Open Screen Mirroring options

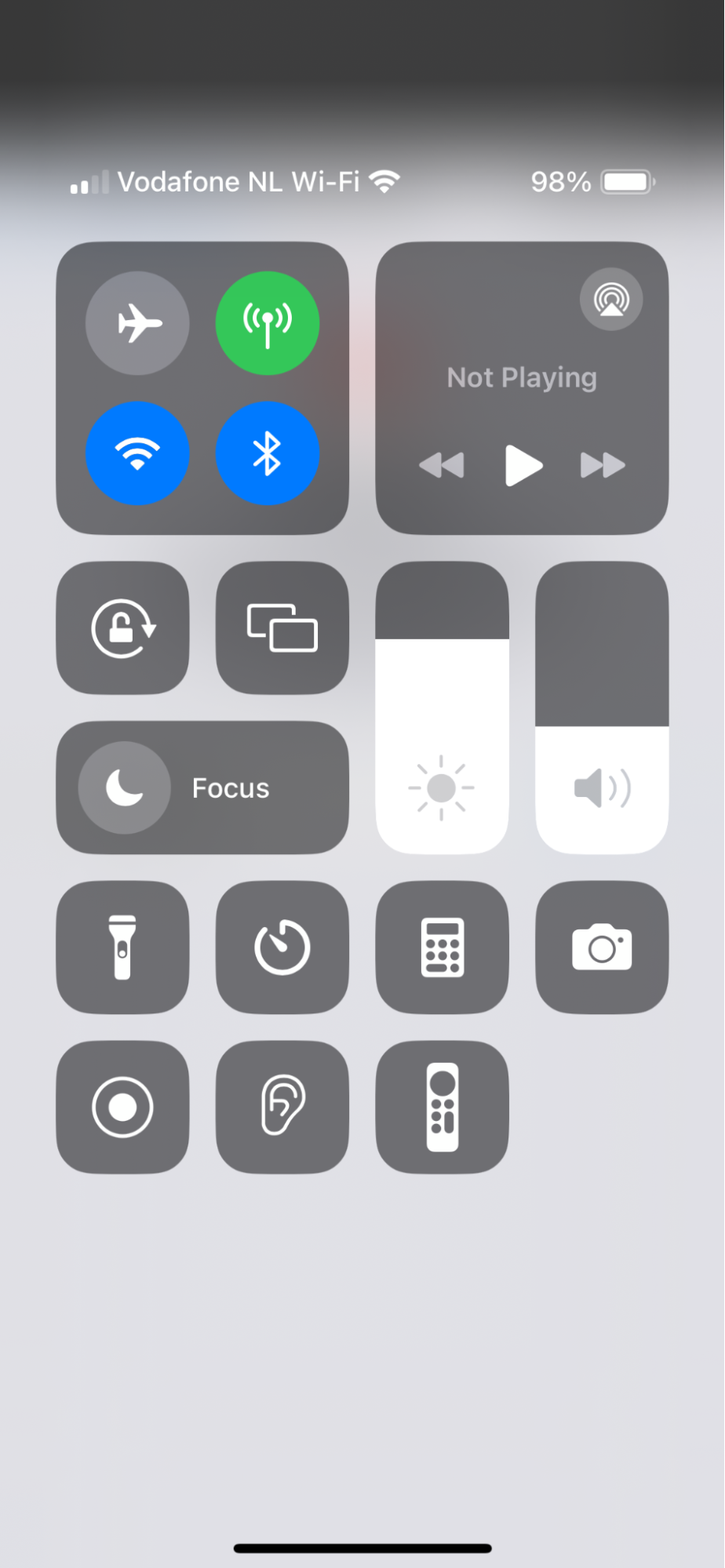click(x=282, y=628)
